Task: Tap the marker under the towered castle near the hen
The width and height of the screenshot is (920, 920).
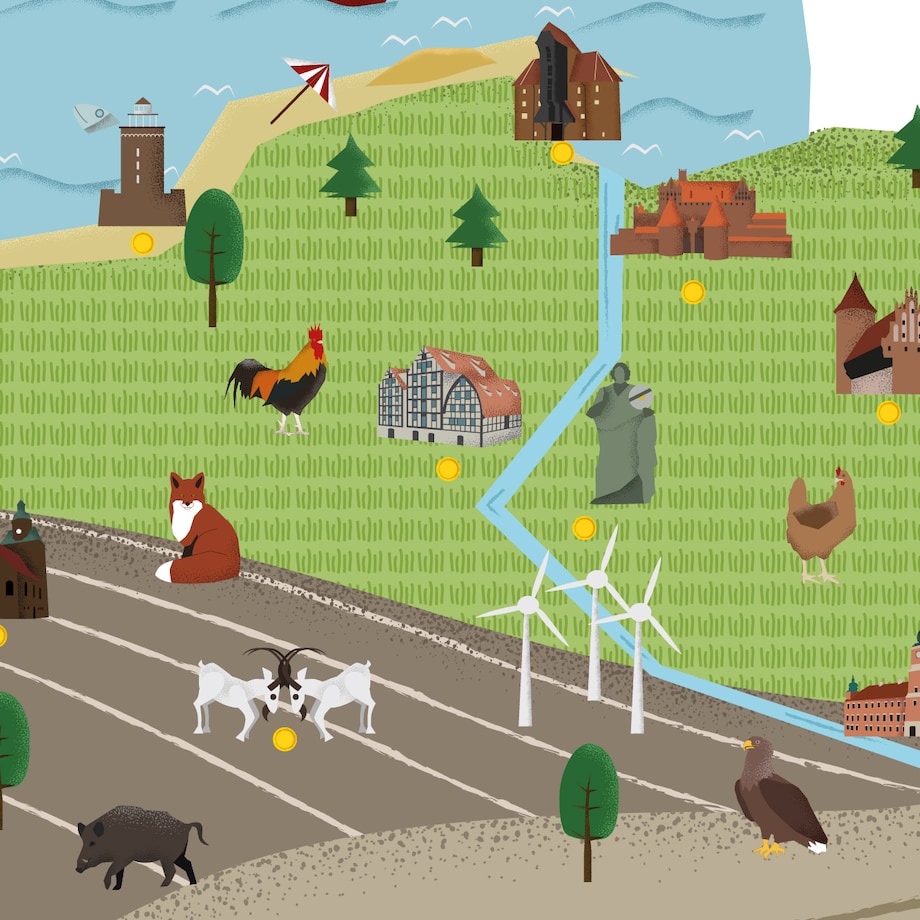Action: pyautogui.click(x=888, y=412)
